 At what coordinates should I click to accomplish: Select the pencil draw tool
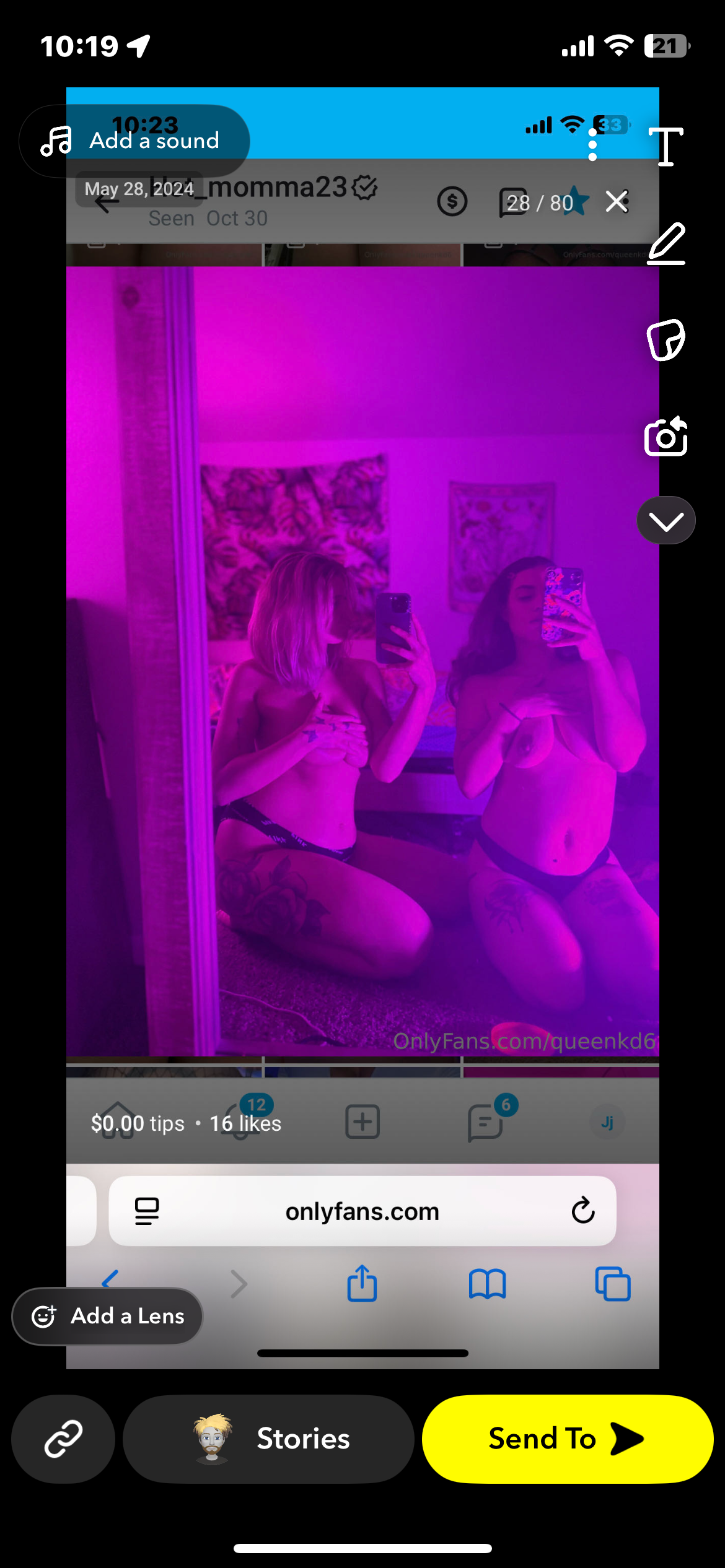click(x=666, y=243)
